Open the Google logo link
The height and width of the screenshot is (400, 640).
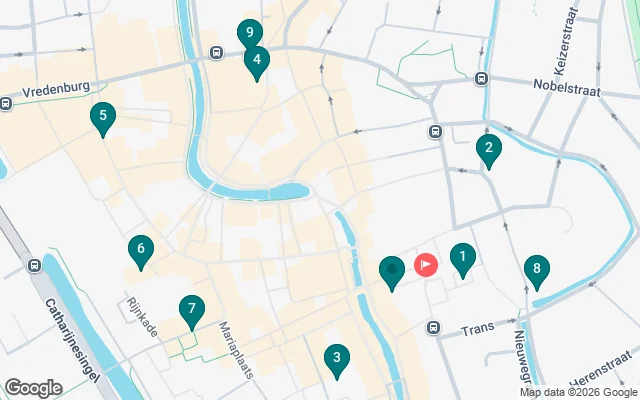33,388
